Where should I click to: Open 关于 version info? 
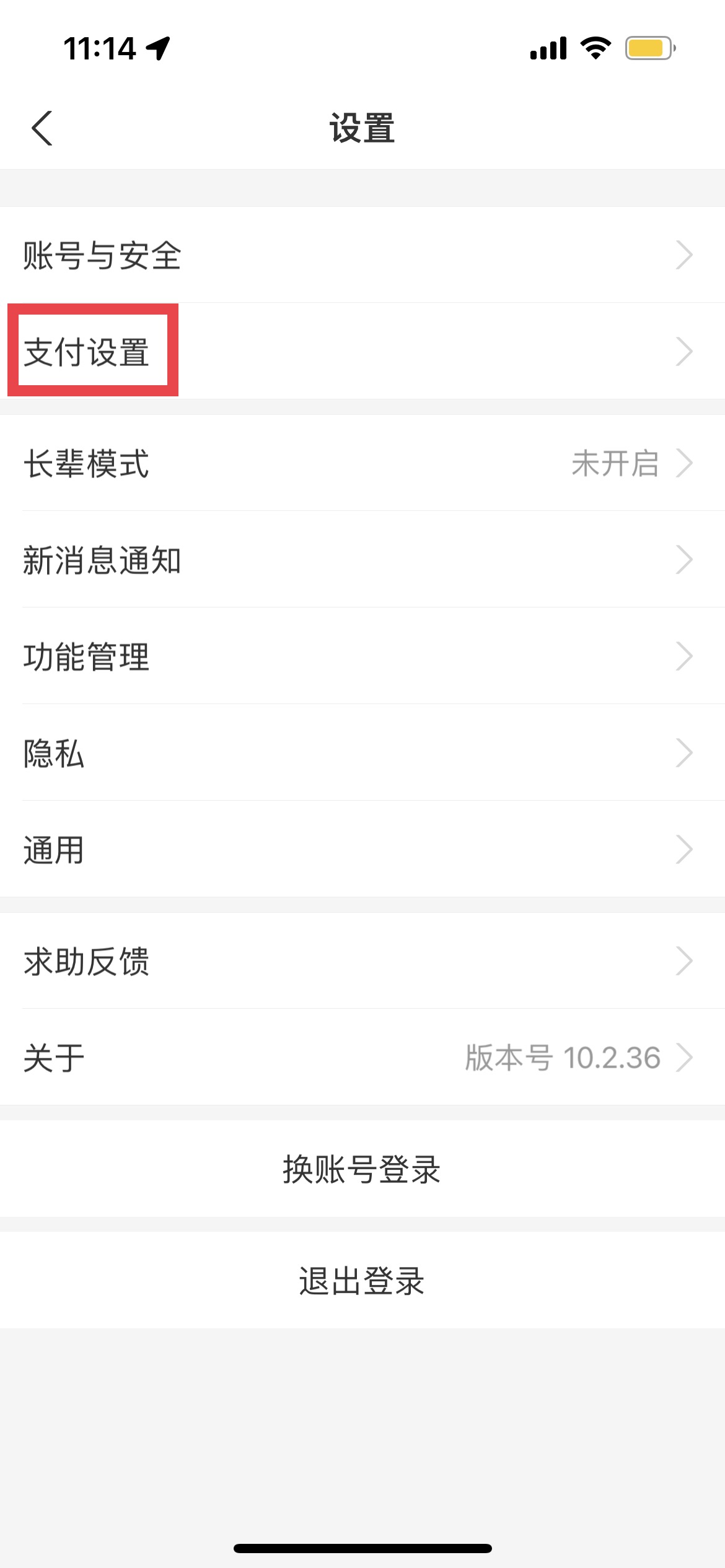click(362, 1058)
